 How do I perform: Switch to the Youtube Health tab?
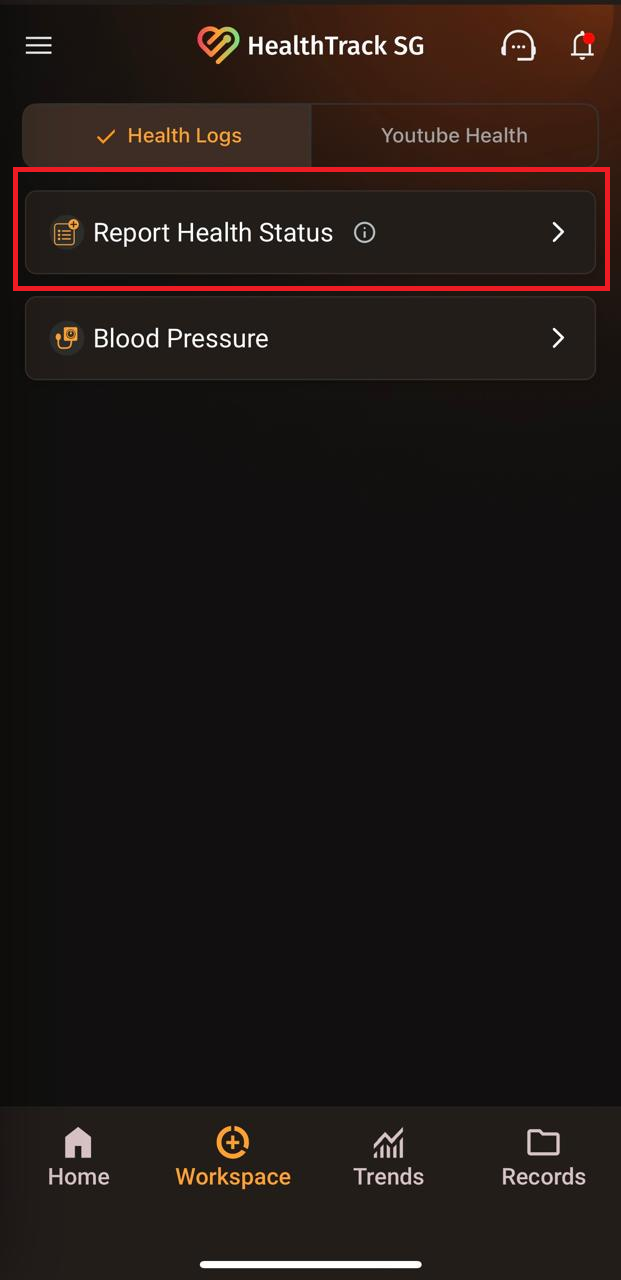454,136
